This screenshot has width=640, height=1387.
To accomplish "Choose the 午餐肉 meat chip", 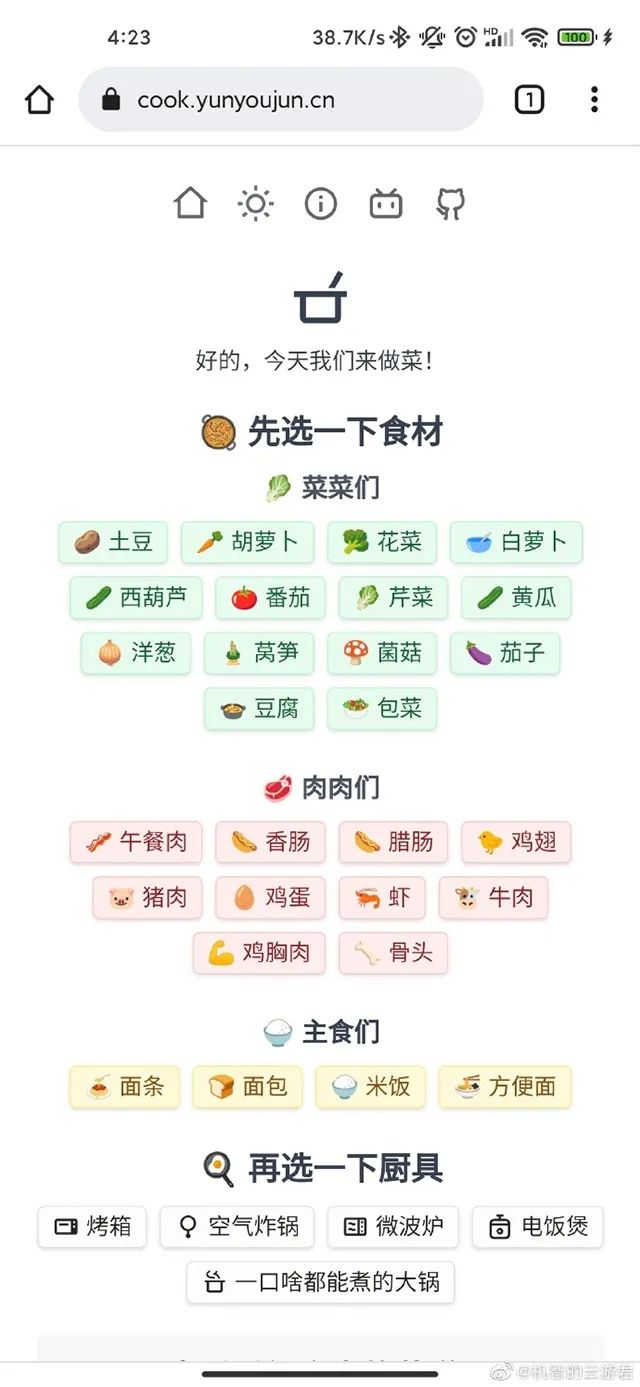I will coord(136,842).
